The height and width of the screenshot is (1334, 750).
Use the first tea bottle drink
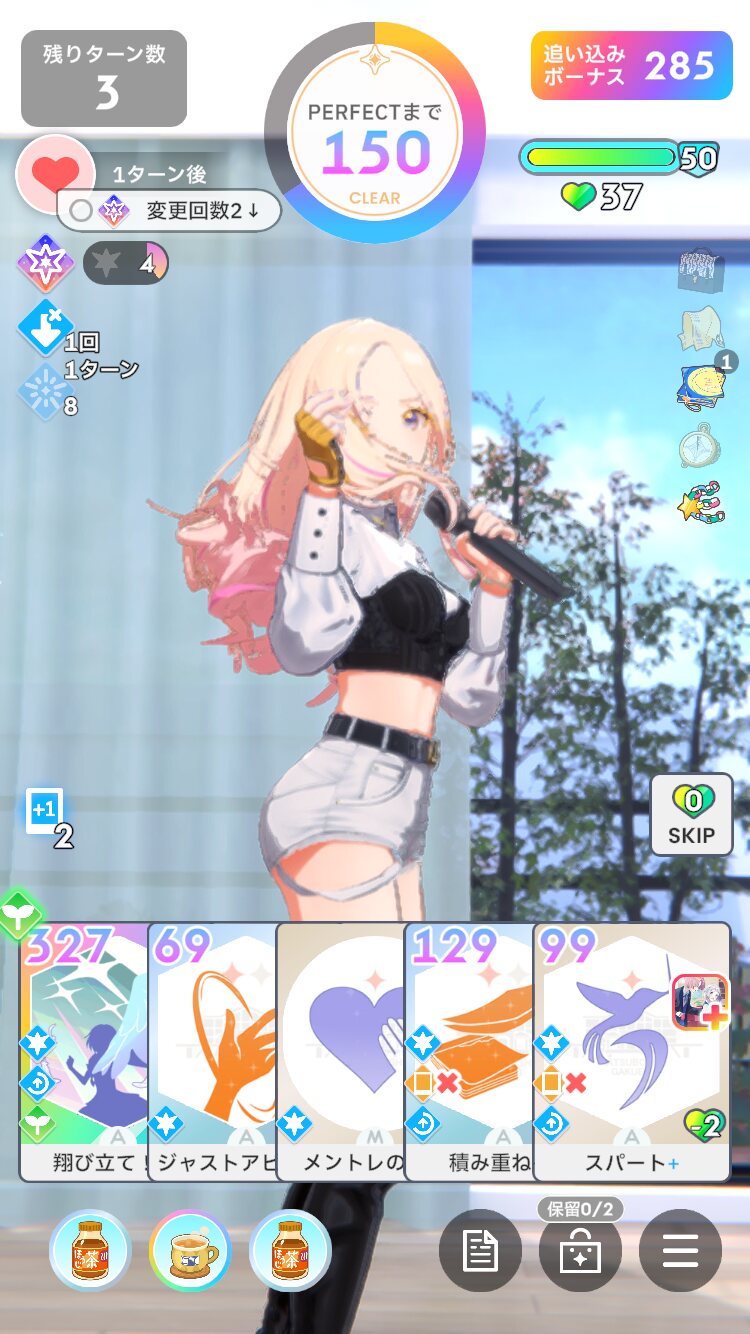click(90, 1250)
